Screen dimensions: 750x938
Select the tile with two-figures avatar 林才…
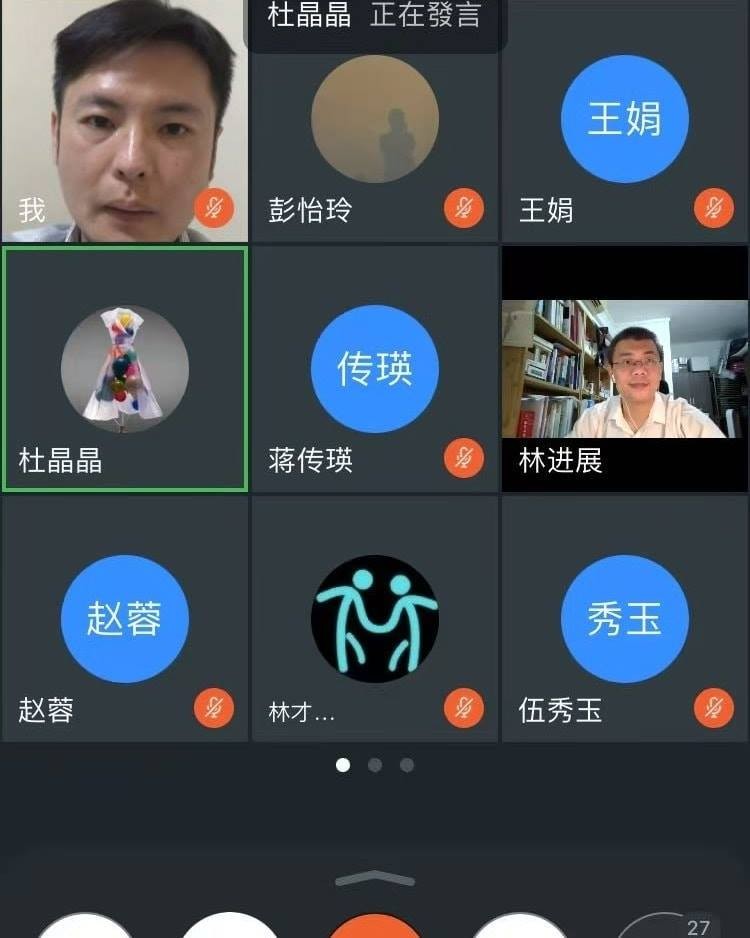(x=375, y=618)
